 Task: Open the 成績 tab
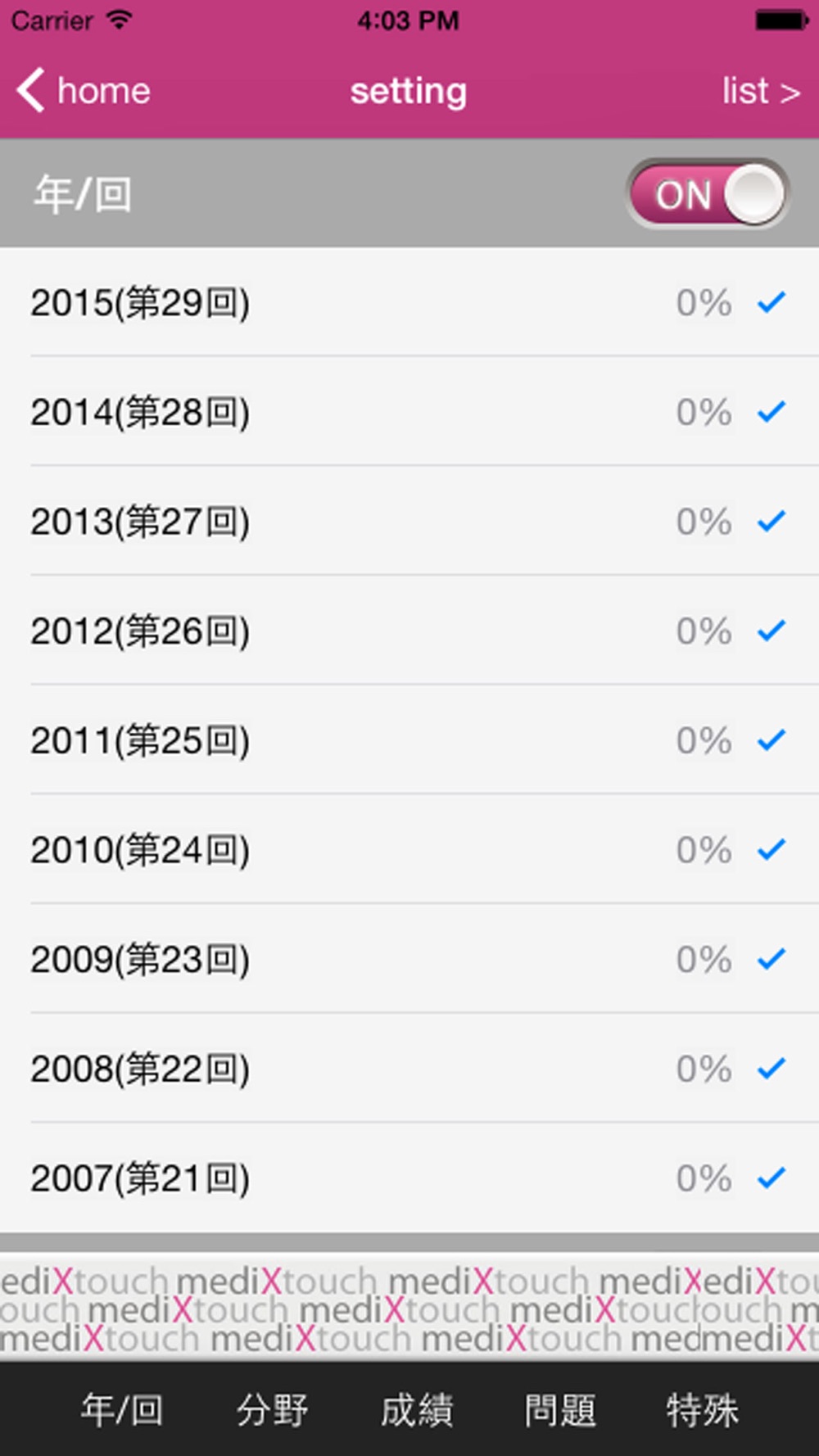[x=417, y=1410]
